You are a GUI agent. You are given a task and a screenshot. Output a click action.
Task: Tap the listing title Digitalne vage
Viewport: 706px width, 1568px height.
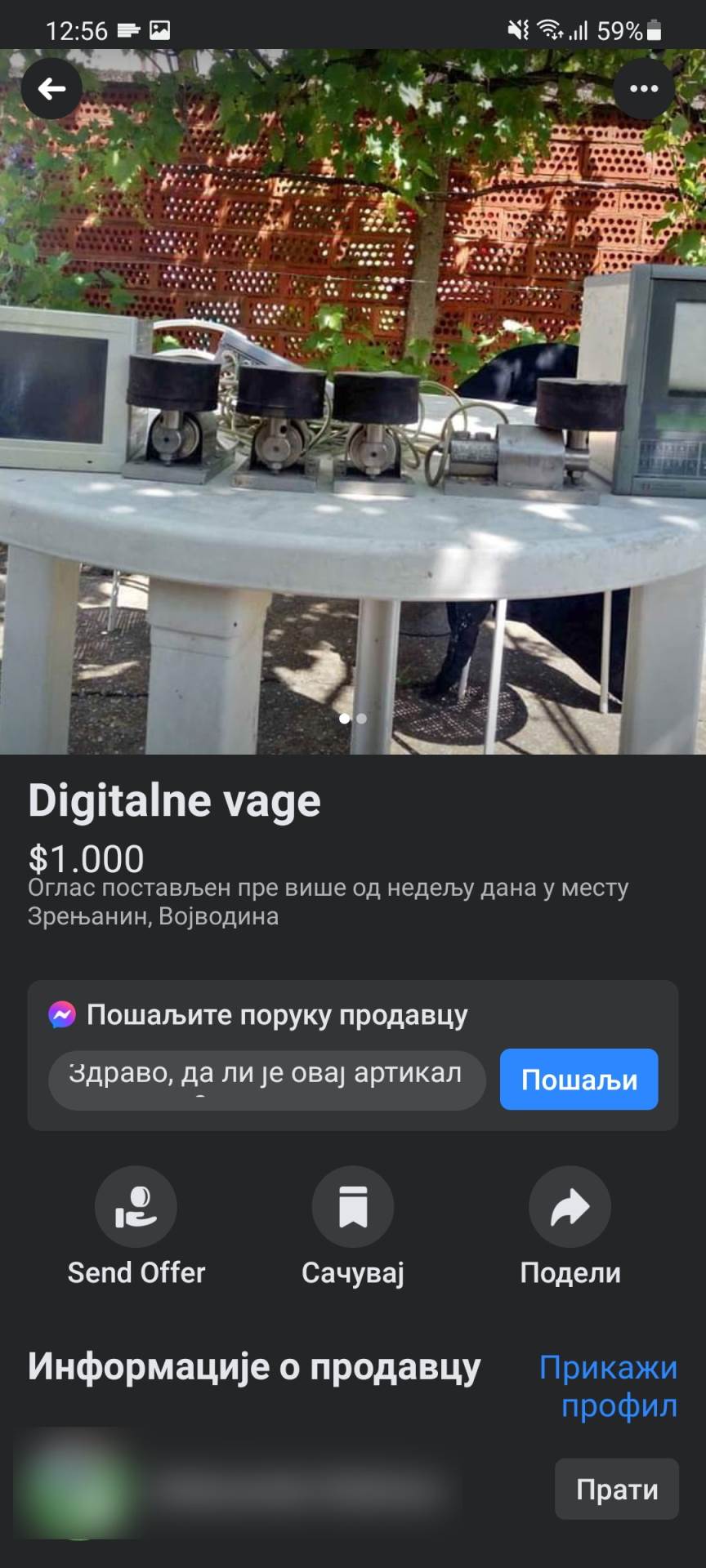176,800
